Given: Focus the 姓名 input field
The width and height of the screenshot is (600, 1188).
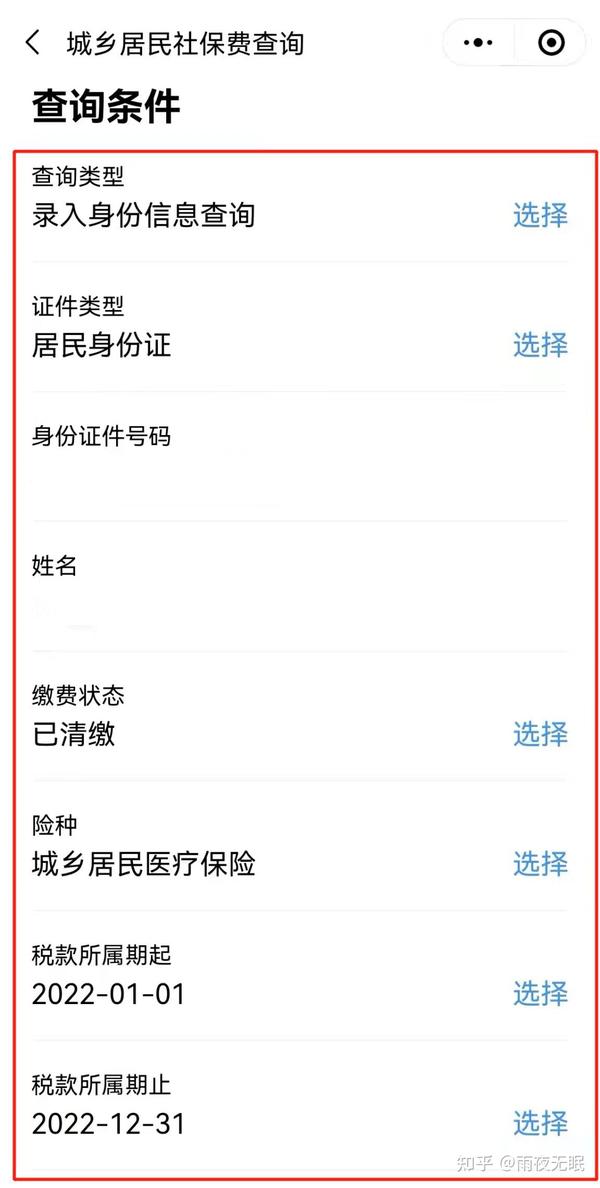Looking at the screenshot, I should [x=300, y=606].
